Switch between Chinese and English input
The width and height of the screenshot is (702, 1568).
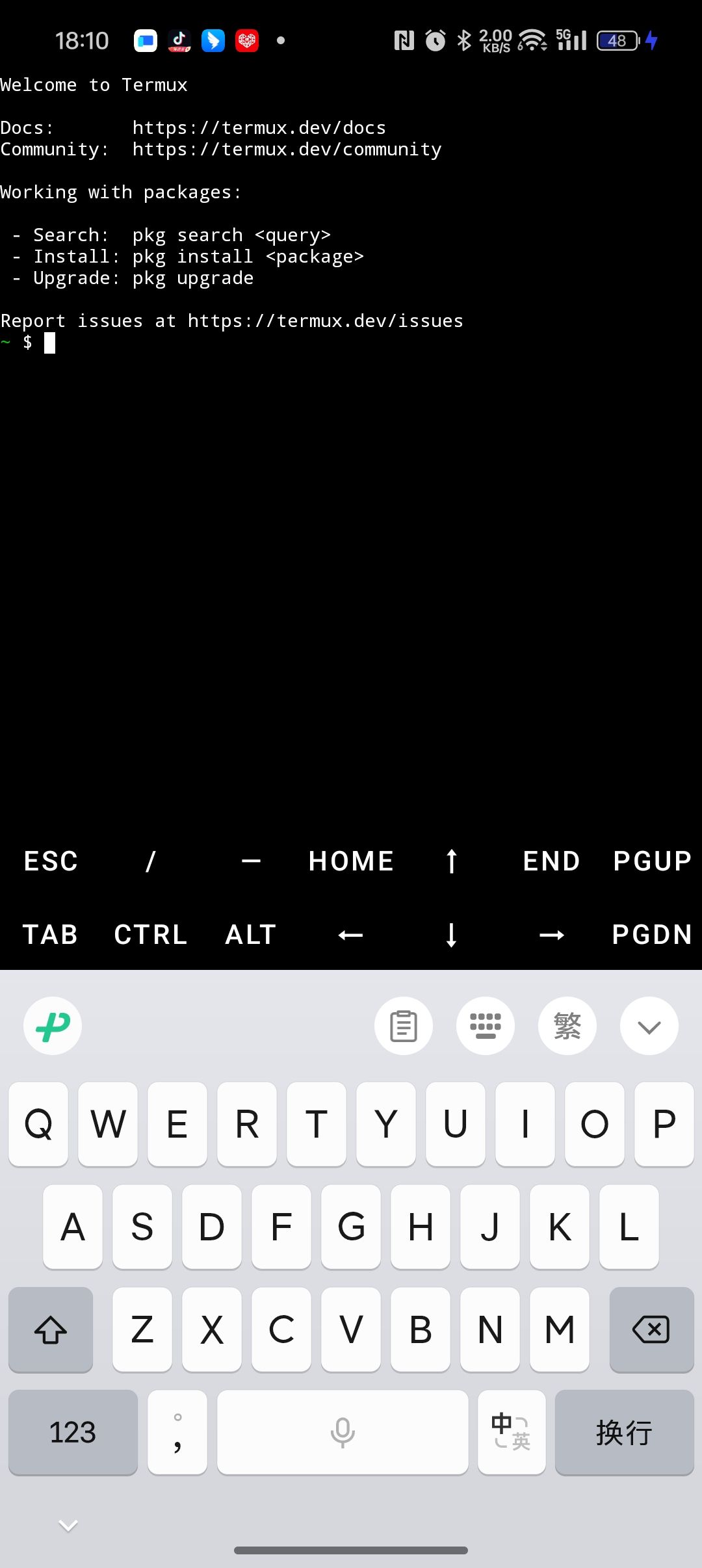512,1432
